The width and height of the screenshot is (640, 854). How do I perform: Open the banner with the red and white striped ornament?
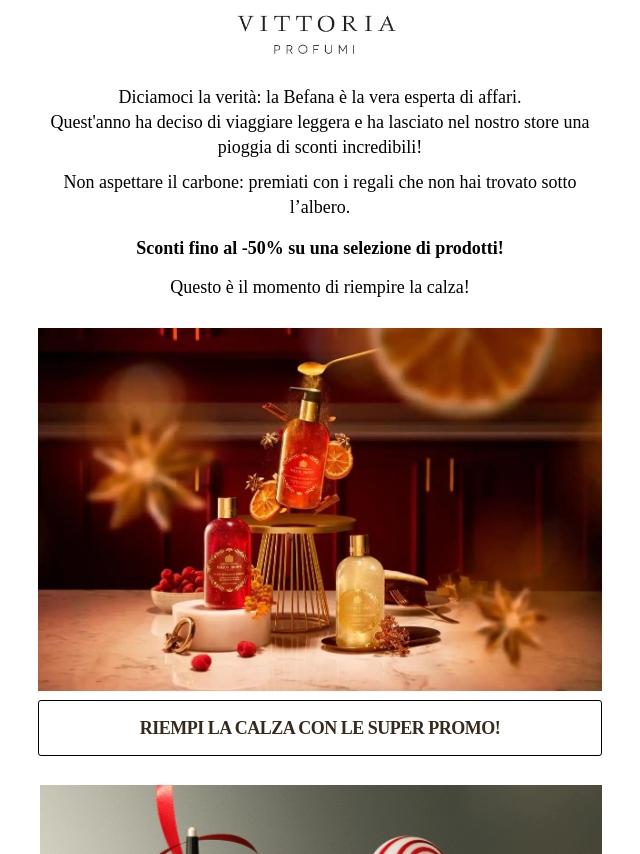point(320,822)
